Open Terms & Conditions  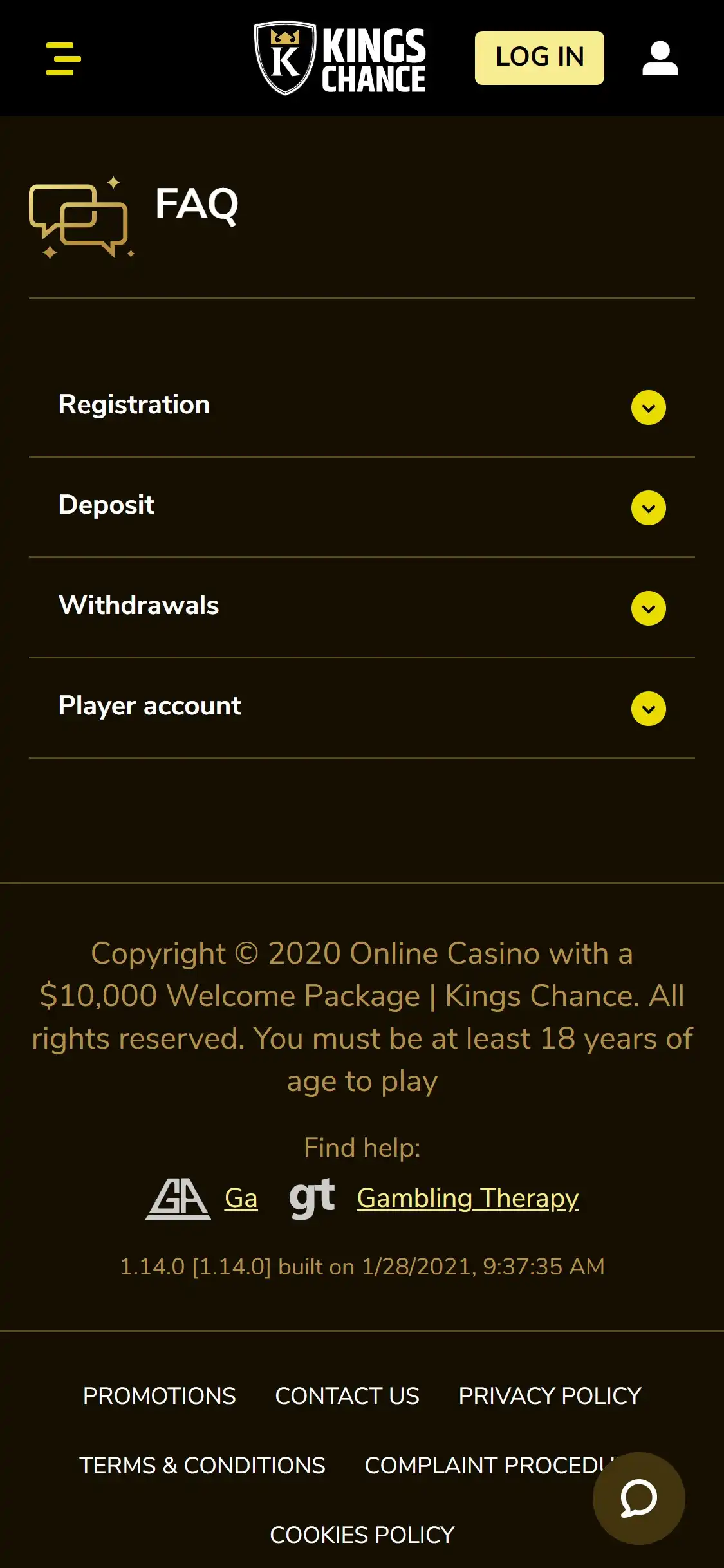coord(202,1465)
